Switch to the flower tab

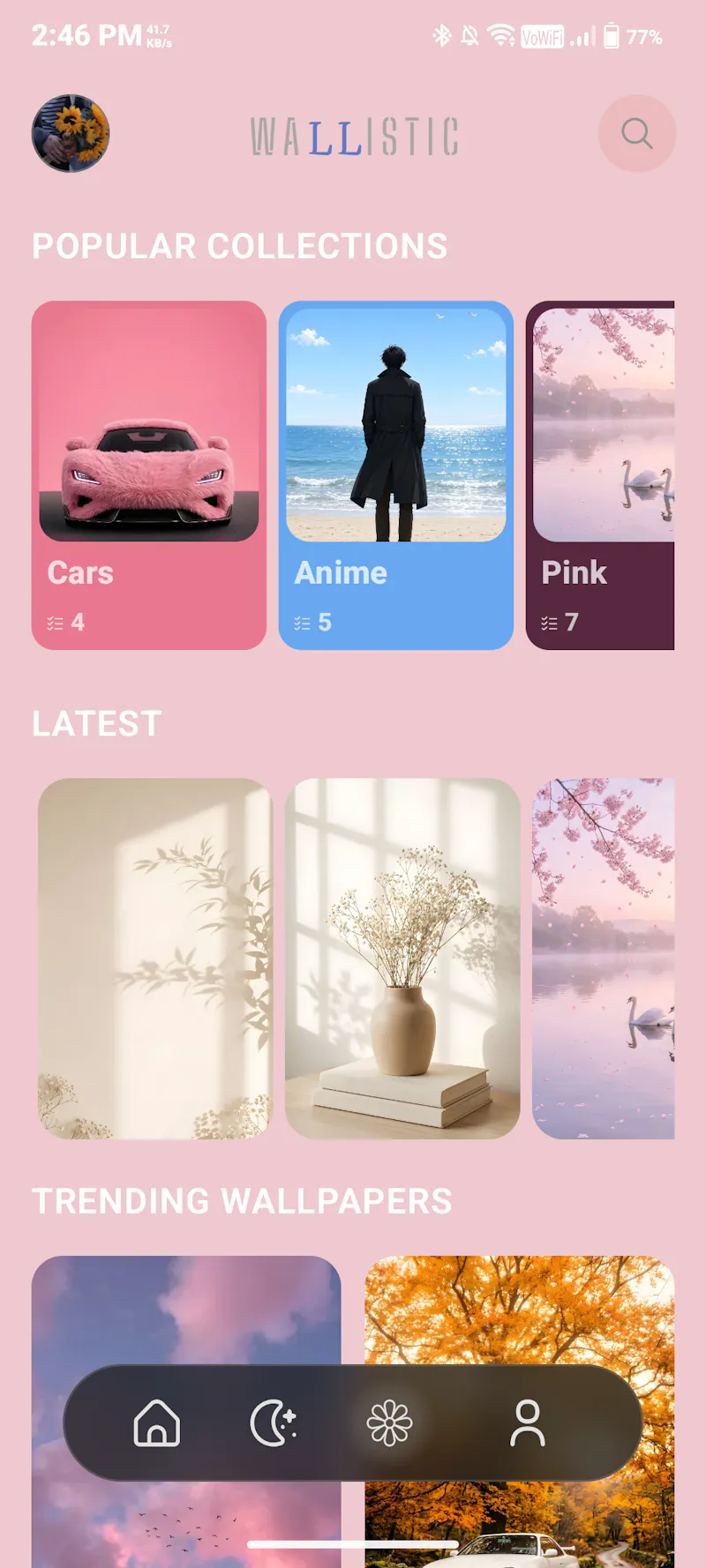tap(389, 1422)
